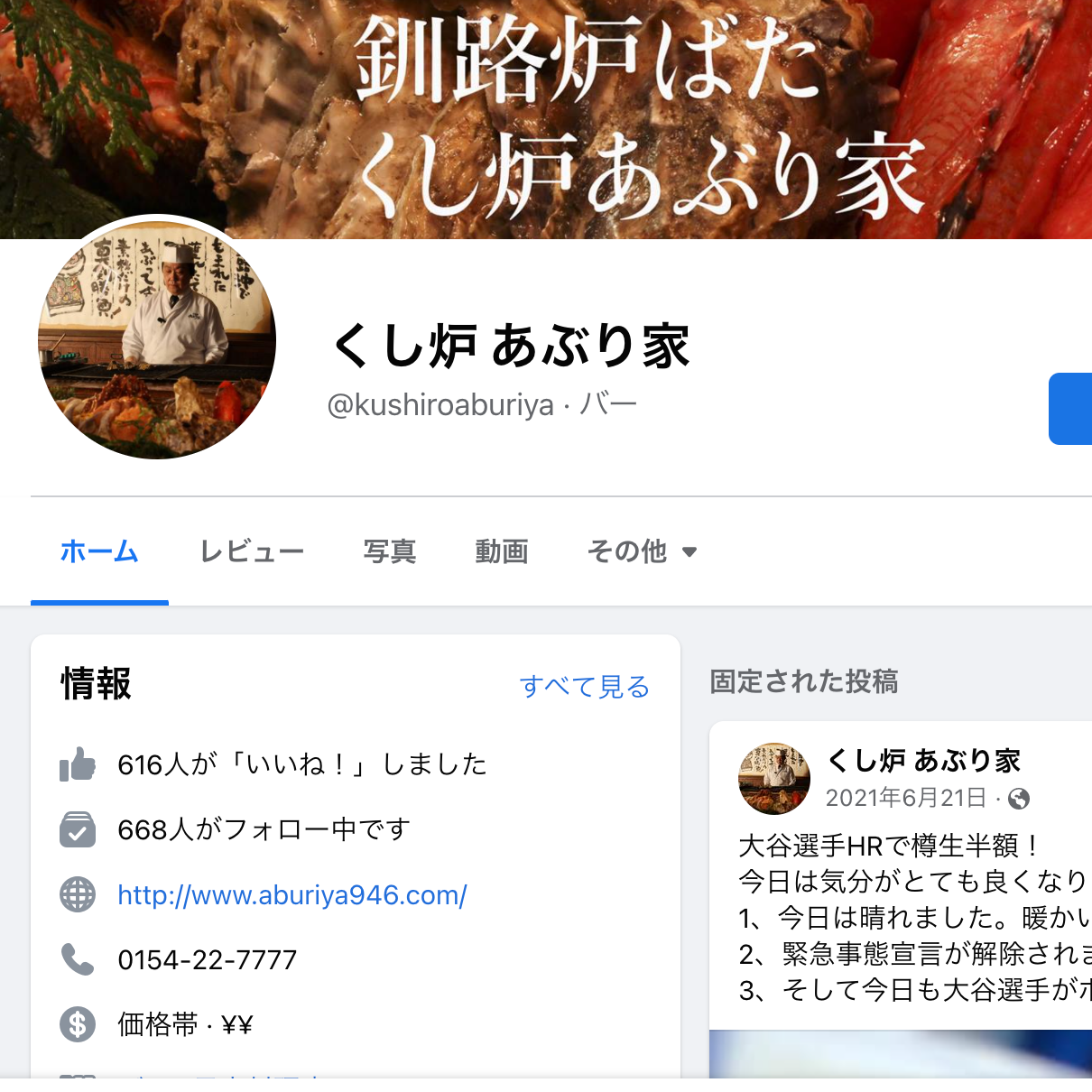This screenshot has height=1092, width=1092.
Task: Expand the その他 dropdown menu
Action: (642, 551)
